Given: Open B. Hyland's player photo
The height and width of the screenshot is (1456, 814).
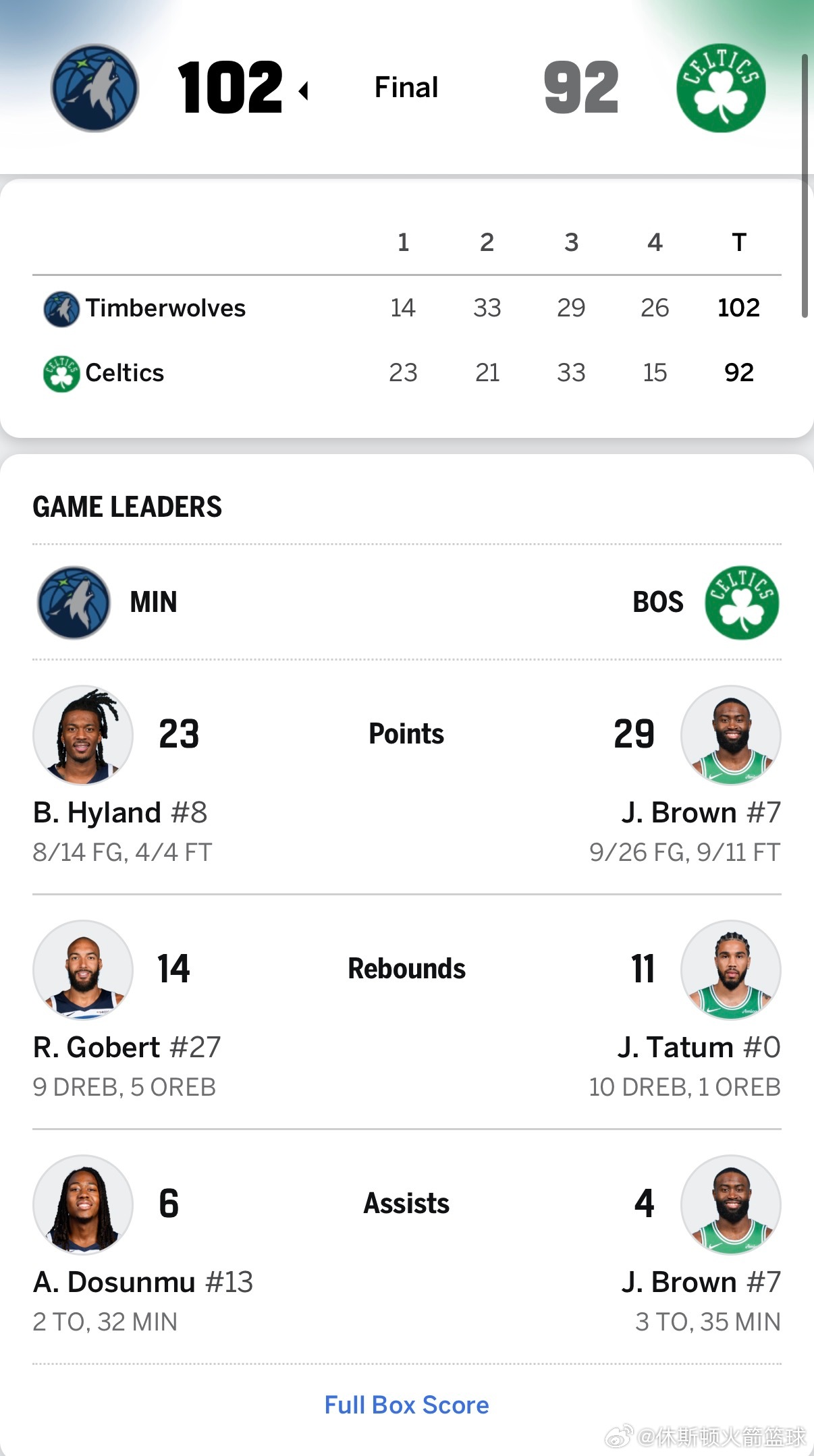Looking at the screenshot, I should pyautogui.click(x=82, y=735).
